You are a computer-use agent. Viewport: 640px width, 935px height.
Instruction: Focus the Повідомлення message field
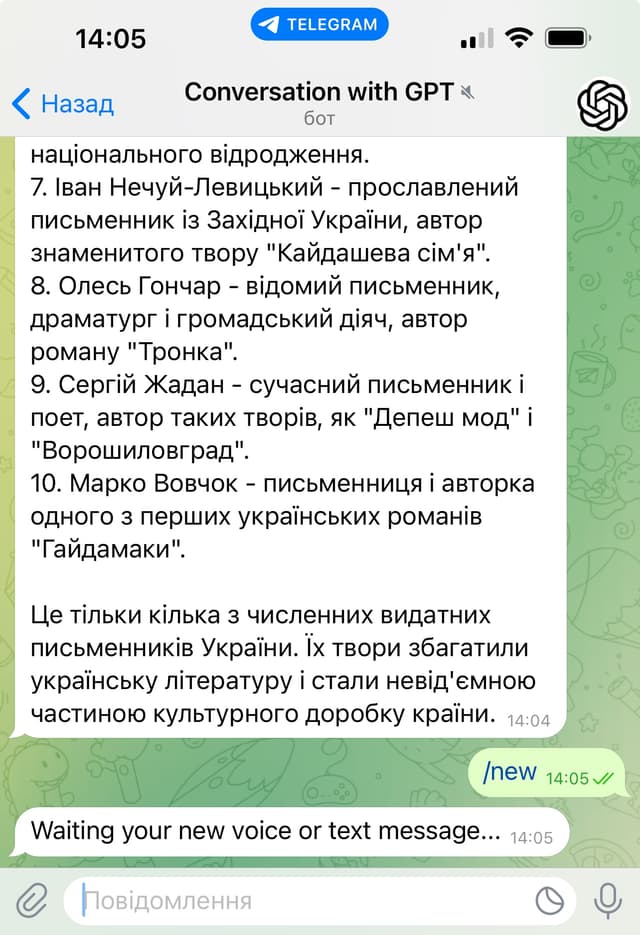(x=300, y=901)
